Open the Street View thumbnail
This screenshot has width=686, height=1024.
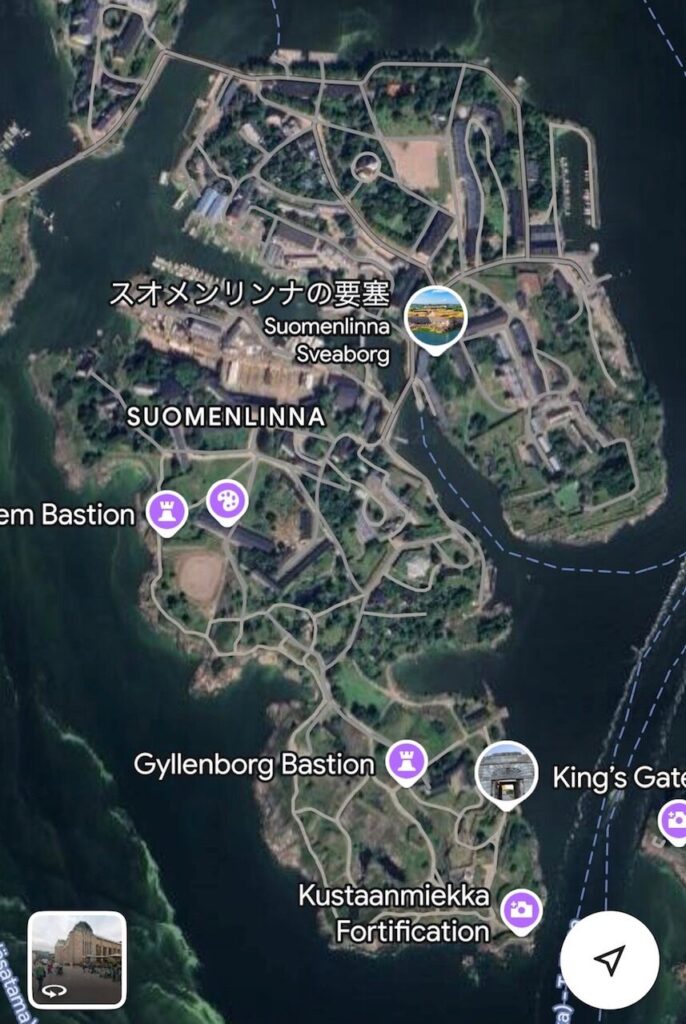[77, 959]
